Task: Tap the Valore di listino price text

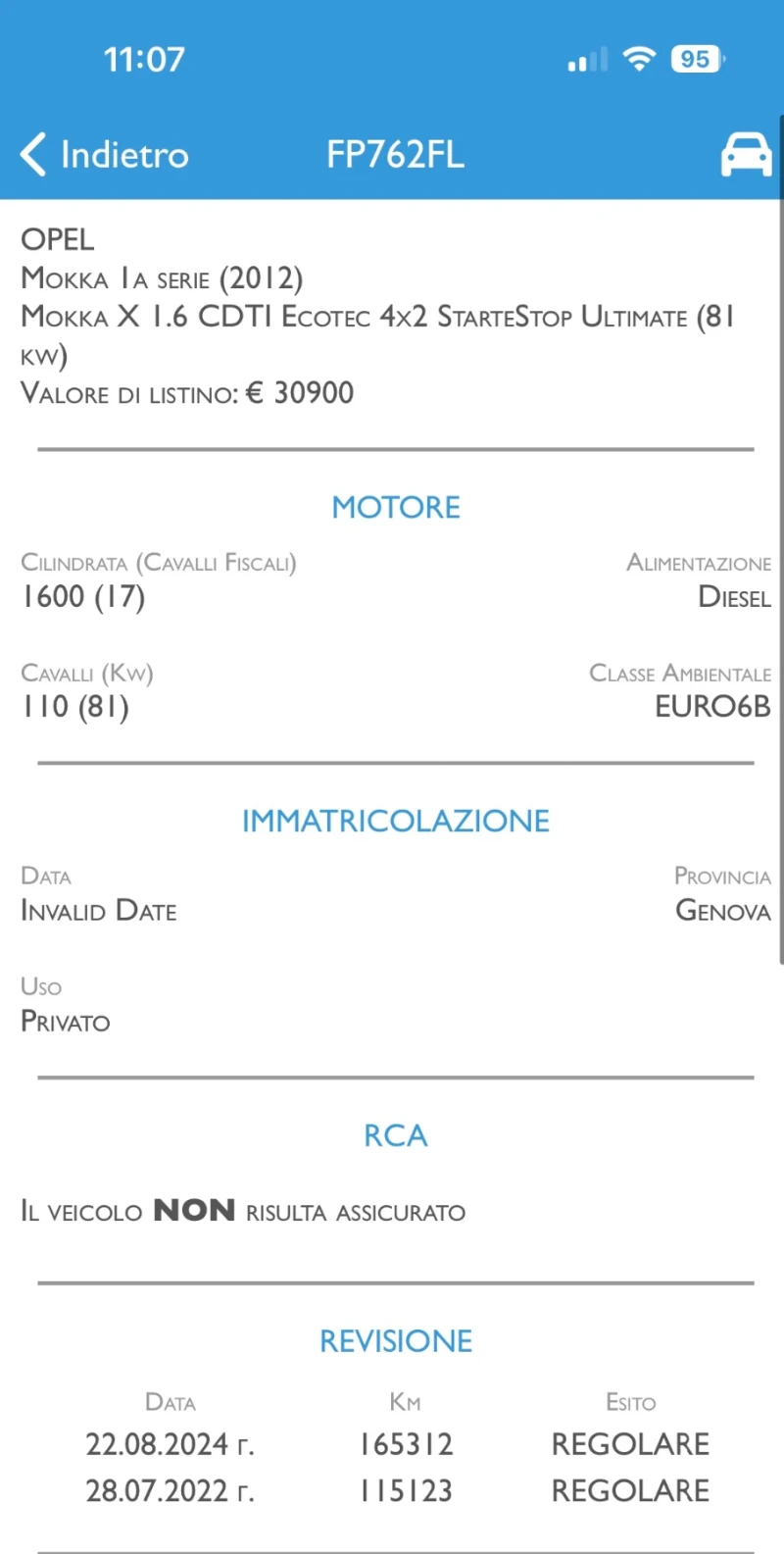Action: tap(186, 393)
